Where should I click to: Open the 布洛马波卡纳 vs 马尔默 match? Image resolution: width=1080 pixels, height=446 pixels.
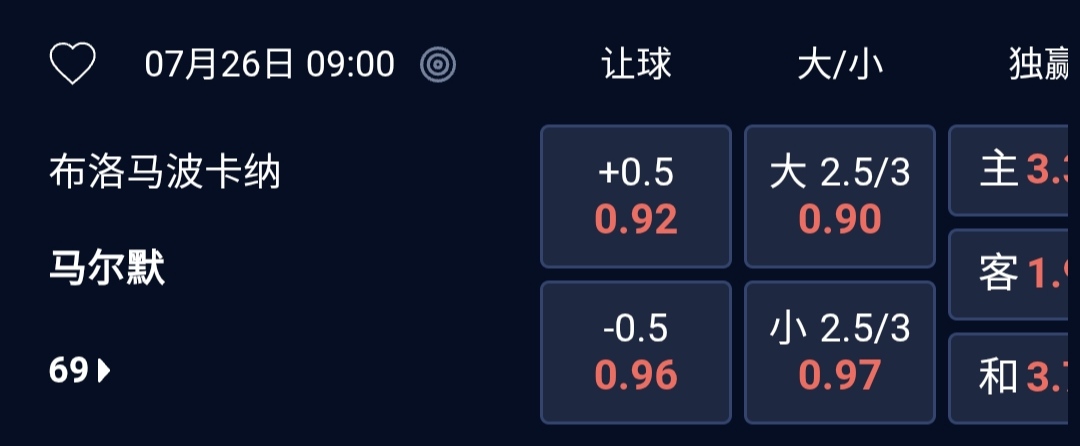click(x=165, y=220)
